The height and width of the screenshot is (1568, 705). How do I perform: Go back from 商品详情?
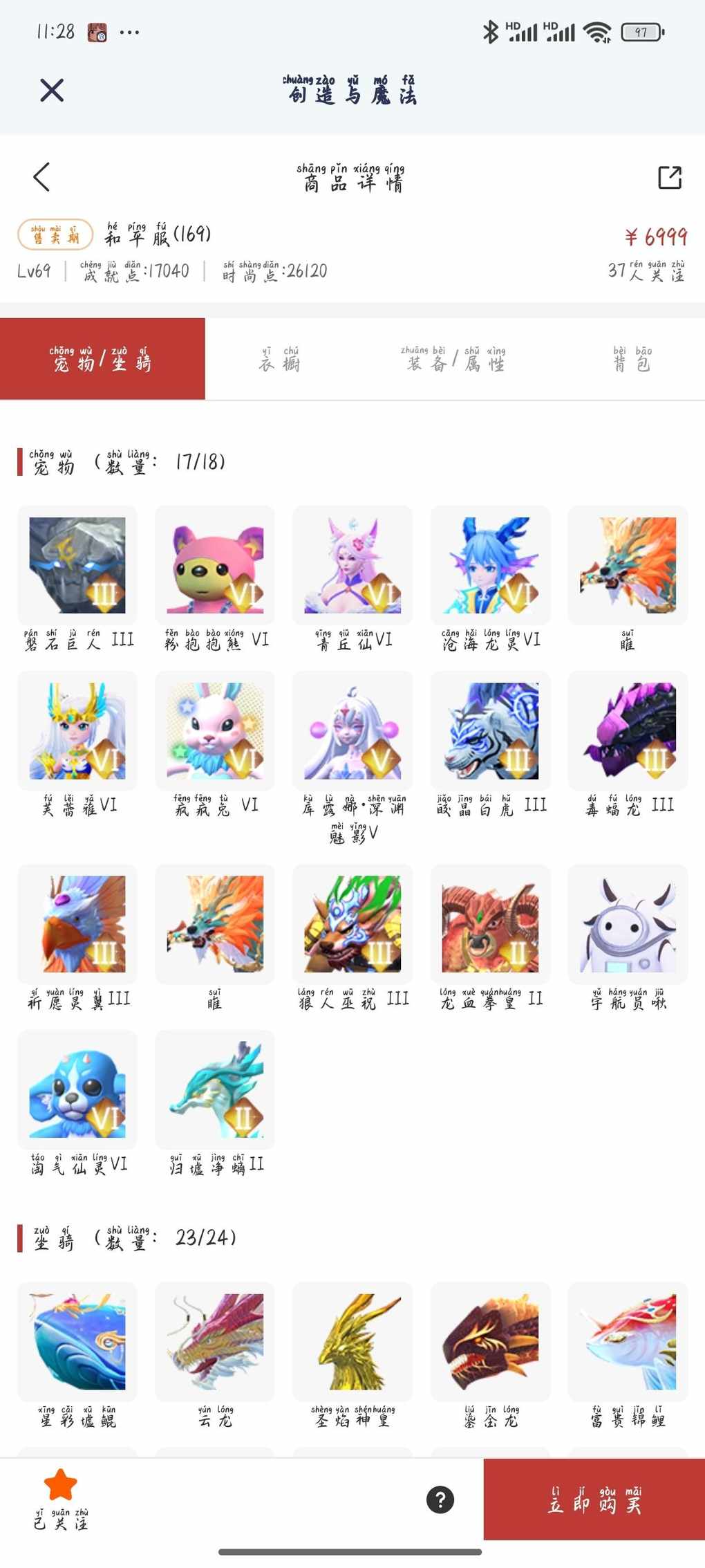42,177
